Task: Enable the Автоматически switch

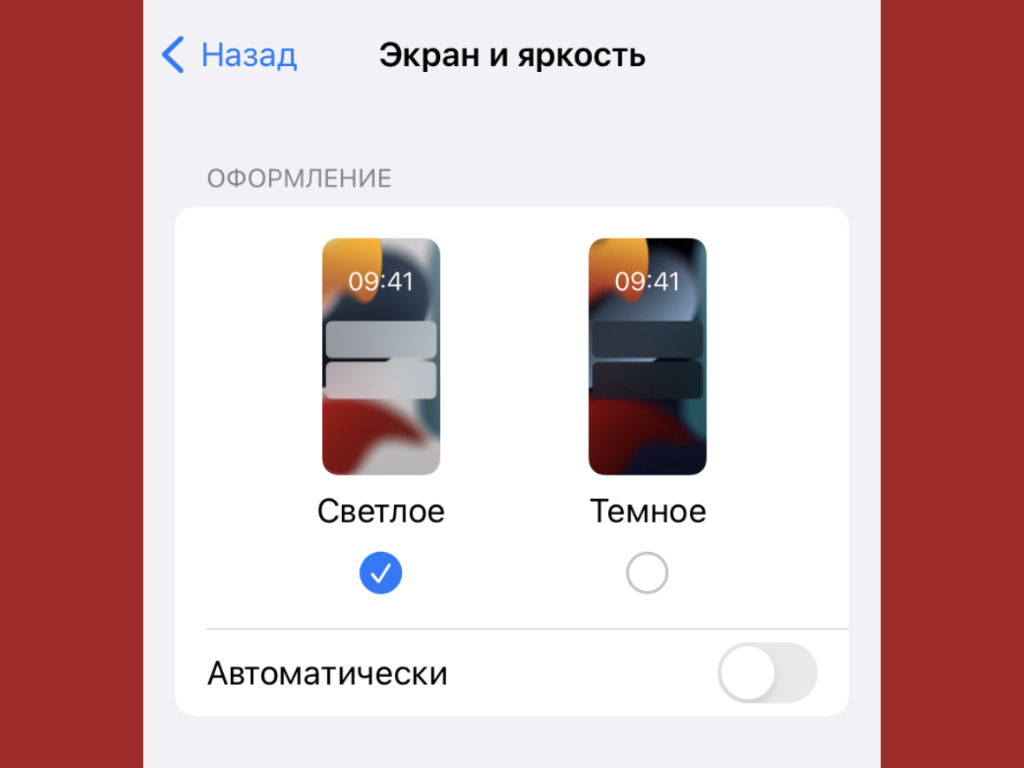Action: (767, 673)
